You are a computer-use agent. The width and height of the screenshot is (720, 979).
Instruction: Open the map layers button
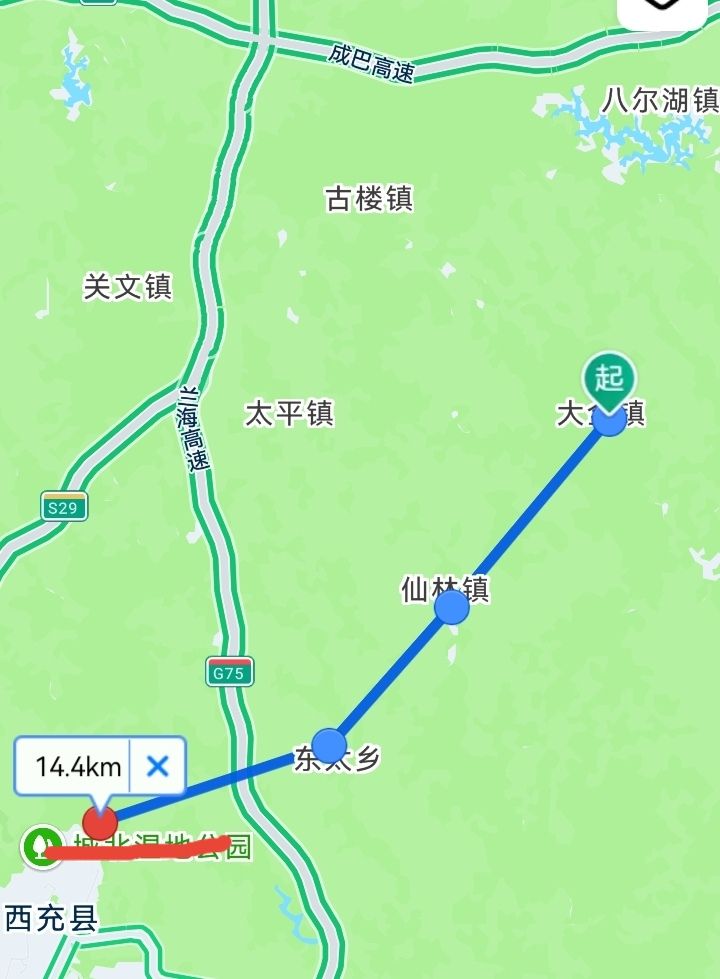664,8
